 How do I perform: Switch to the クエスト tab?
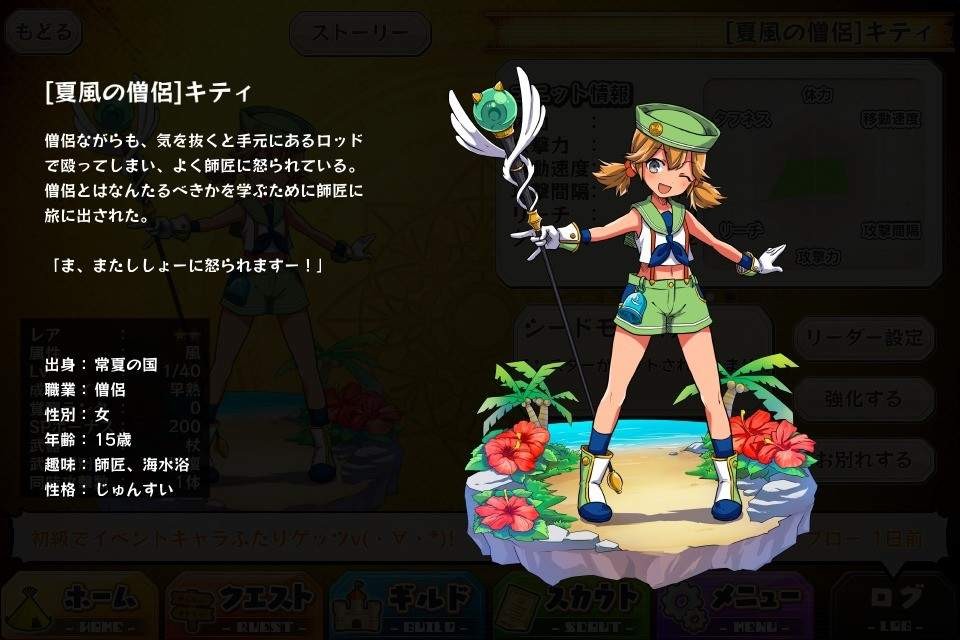click(245, 604)
